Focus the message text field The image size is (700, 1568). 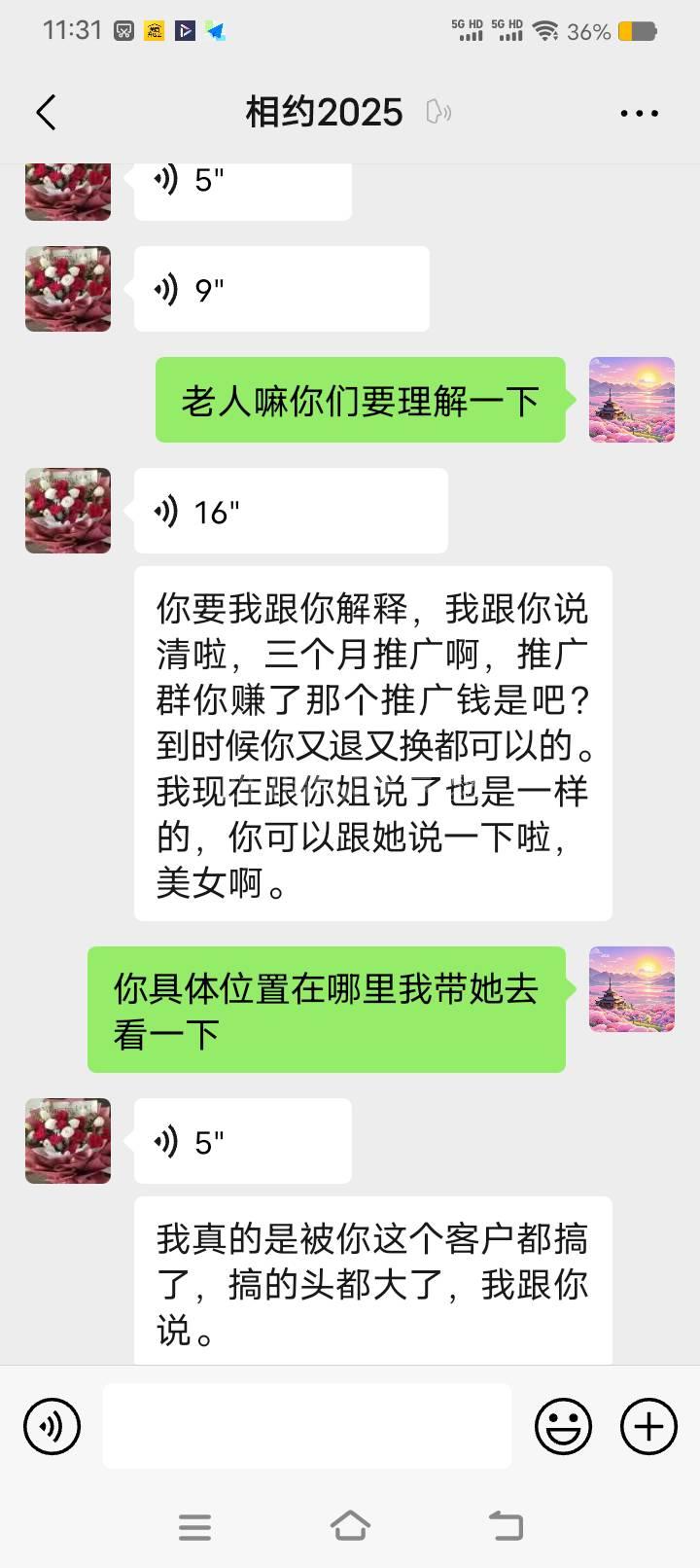[x=306, y=1426]
